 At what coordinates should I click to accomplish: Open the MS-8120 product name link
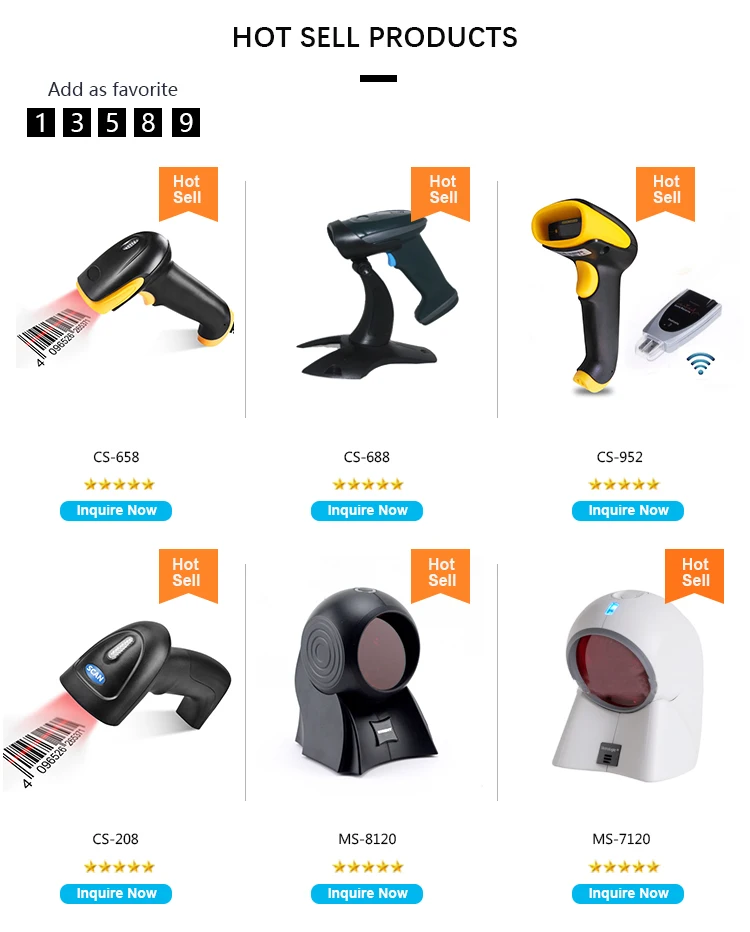click(x=367, y=839)
